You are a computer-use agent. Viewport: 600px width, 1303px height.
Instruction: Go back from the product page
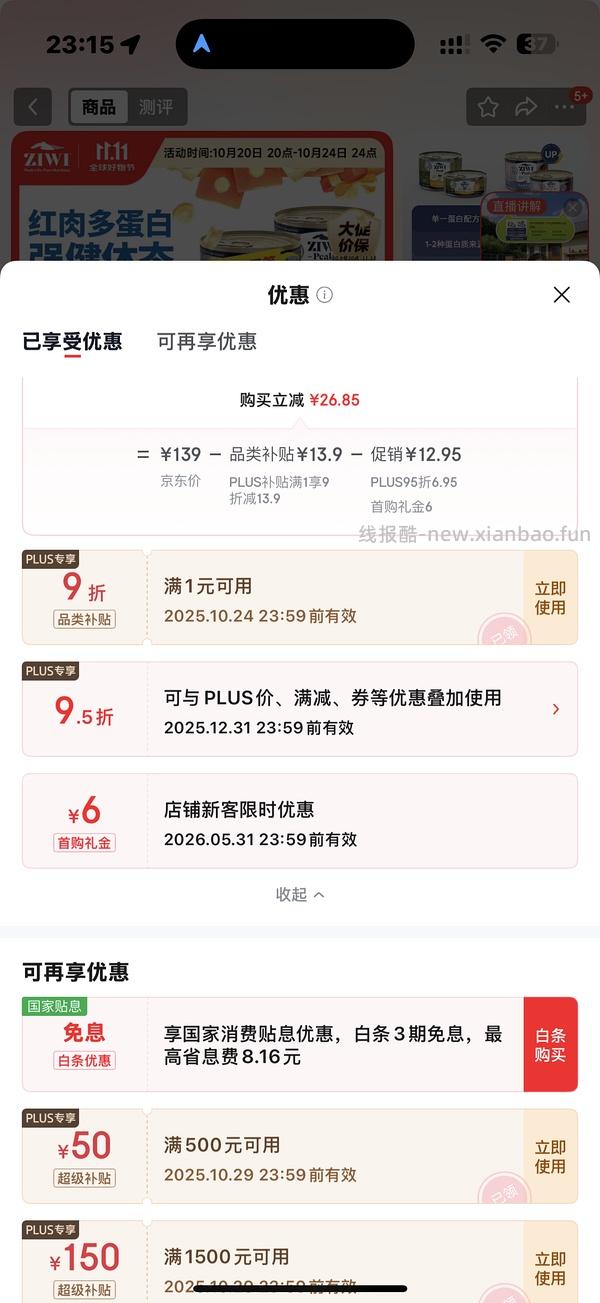coord(33,107)
